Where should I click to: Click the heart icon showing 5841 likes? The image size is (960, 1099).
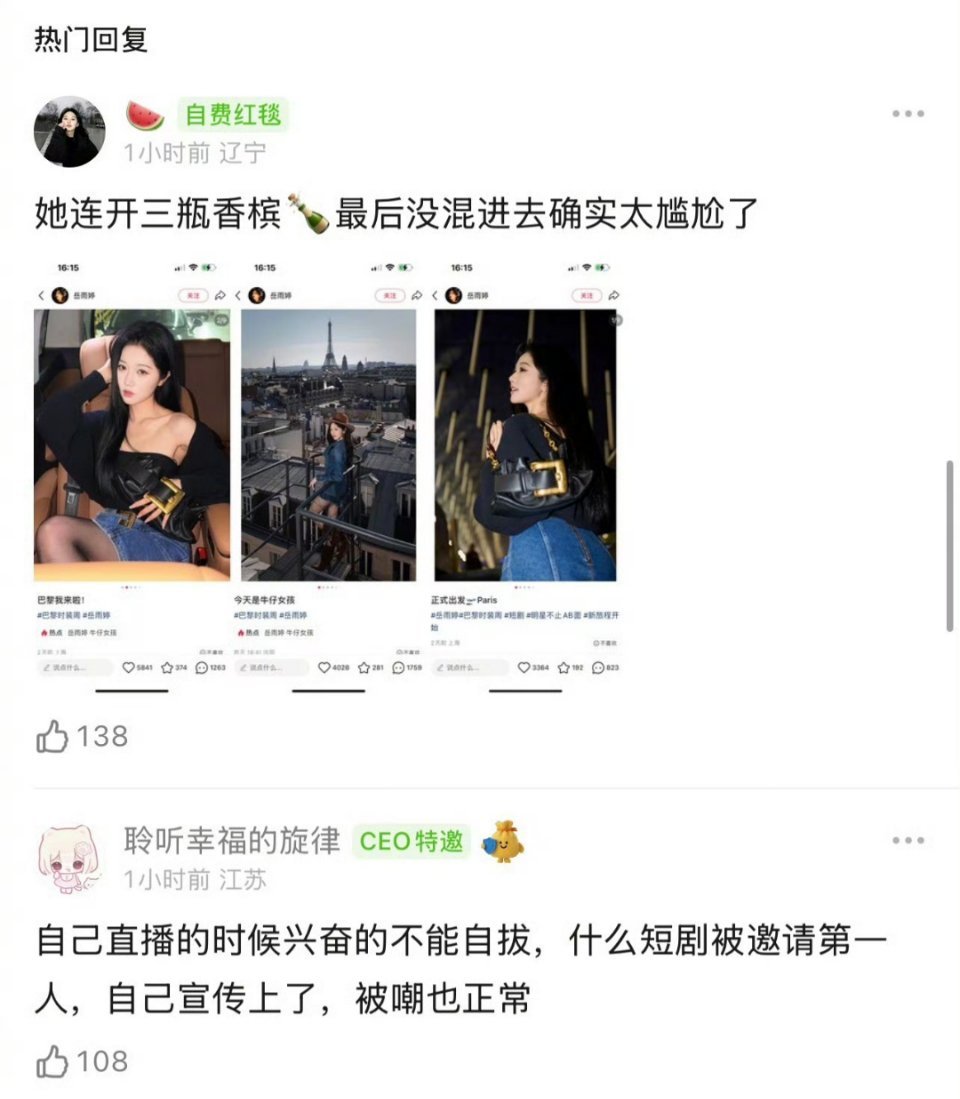(130, 668)
